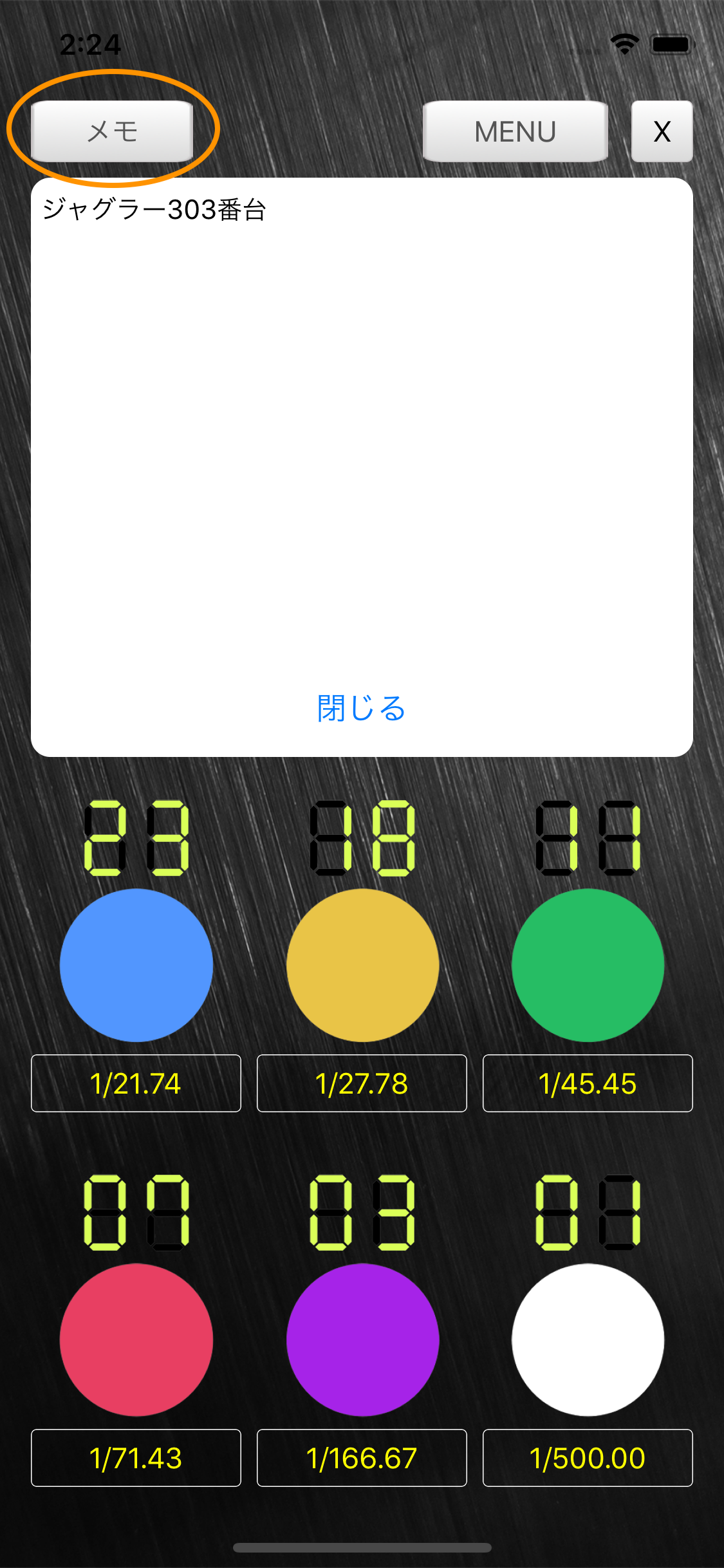Tap the yellow counter button

pyautogui.click(x=362, y=965)
